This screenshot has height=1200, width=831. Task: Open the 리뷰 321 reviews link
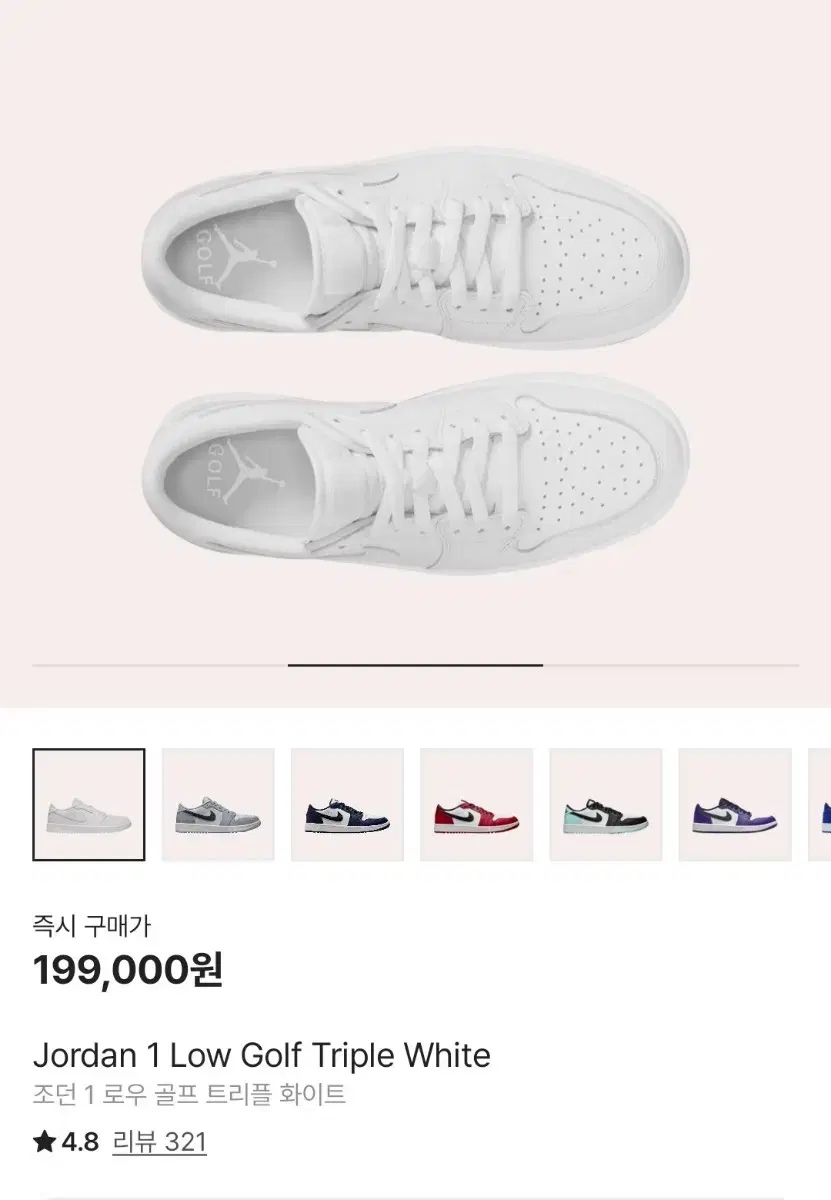[160, 1142]
